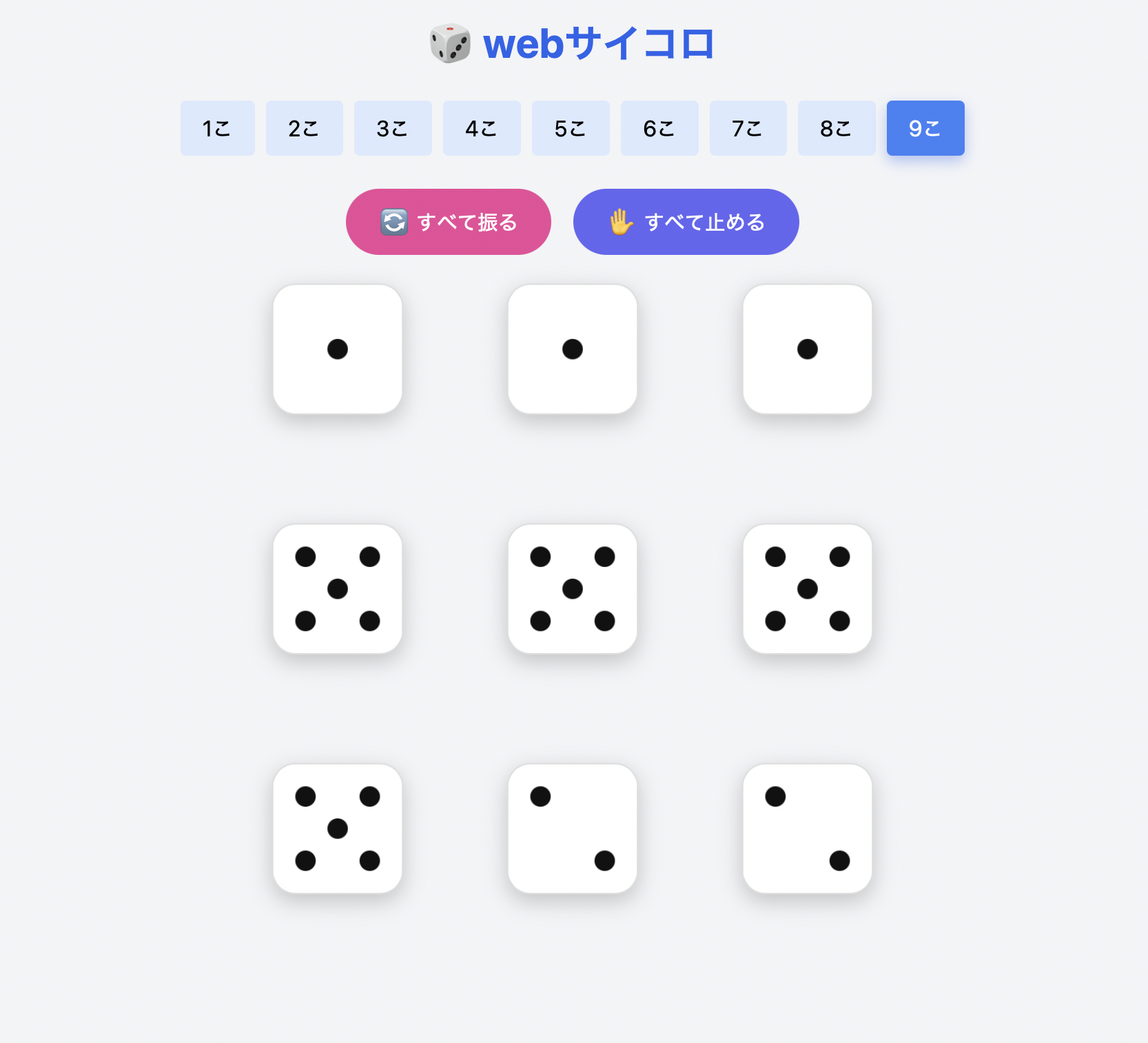The height and width of the screenshot is (1043, 1148).
Task: Pick the 5こ button
Action: point(571,128)
